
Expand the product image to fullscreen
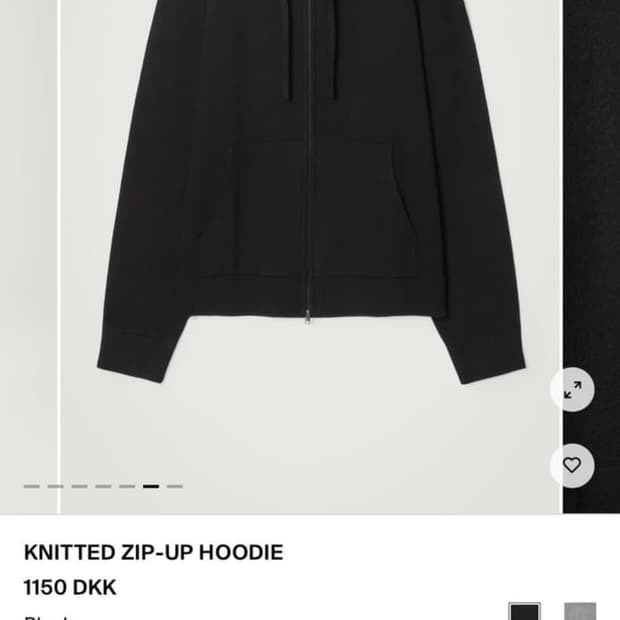[x=572, y=390]
